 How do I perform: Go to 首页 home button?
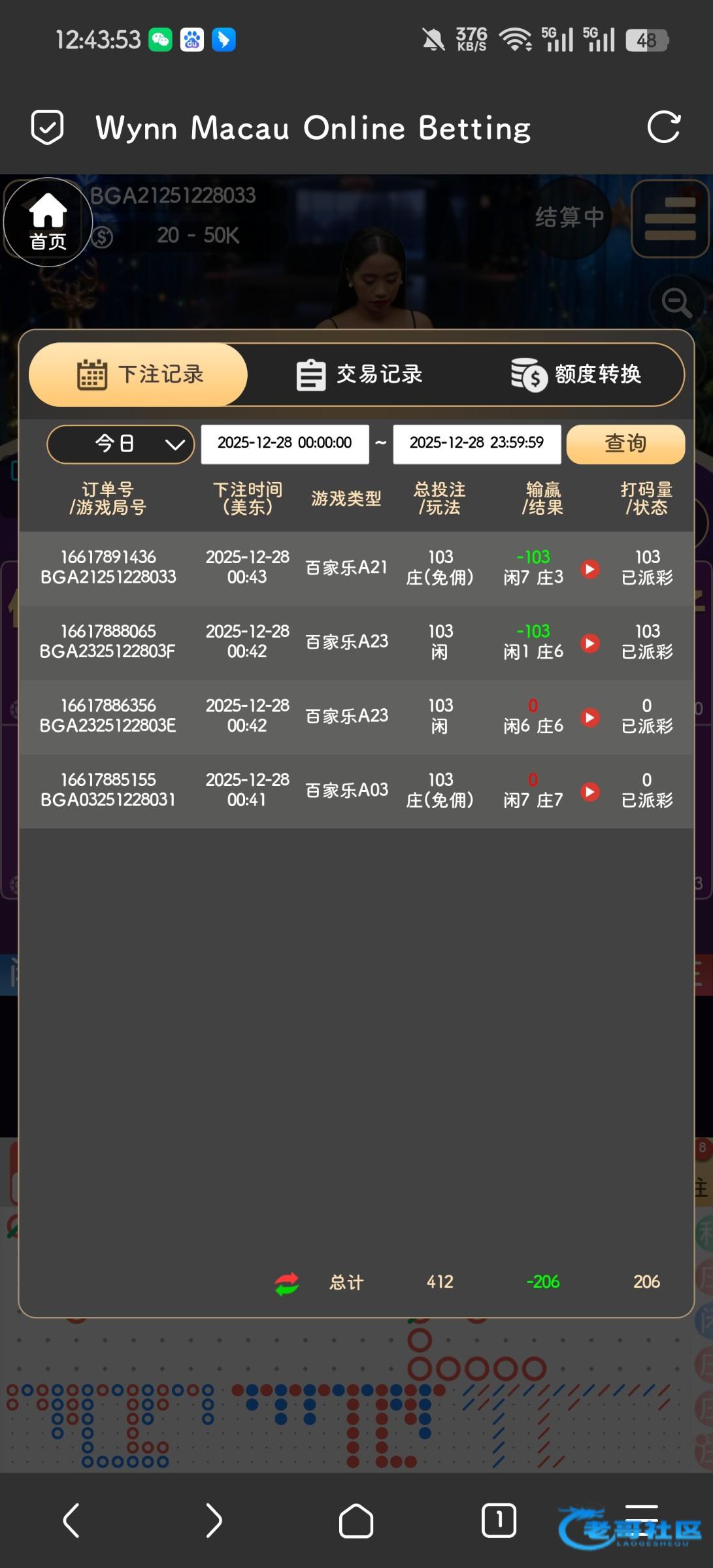click(x=48, y=222)
